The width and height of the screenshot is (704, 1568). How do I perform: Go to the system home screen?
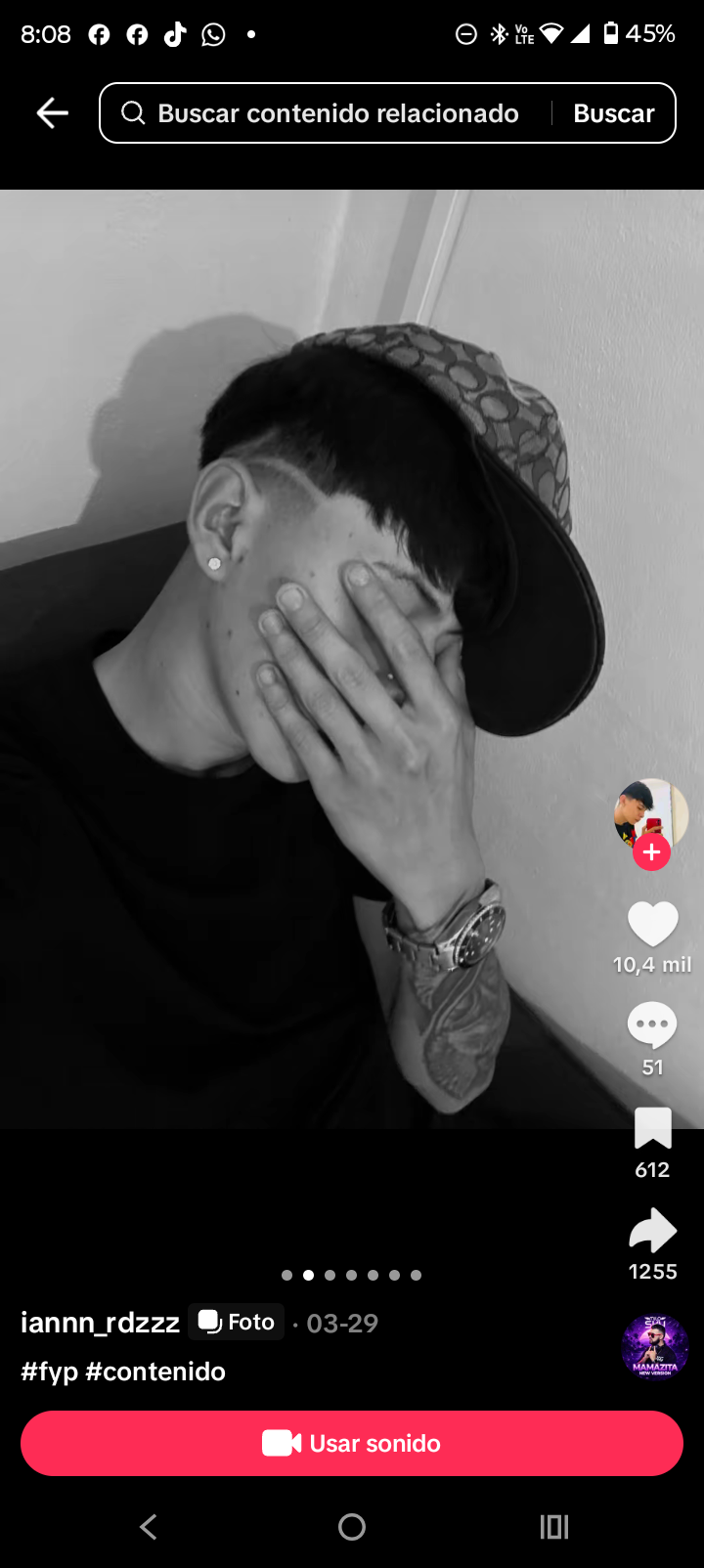[x=352, y=1527]
